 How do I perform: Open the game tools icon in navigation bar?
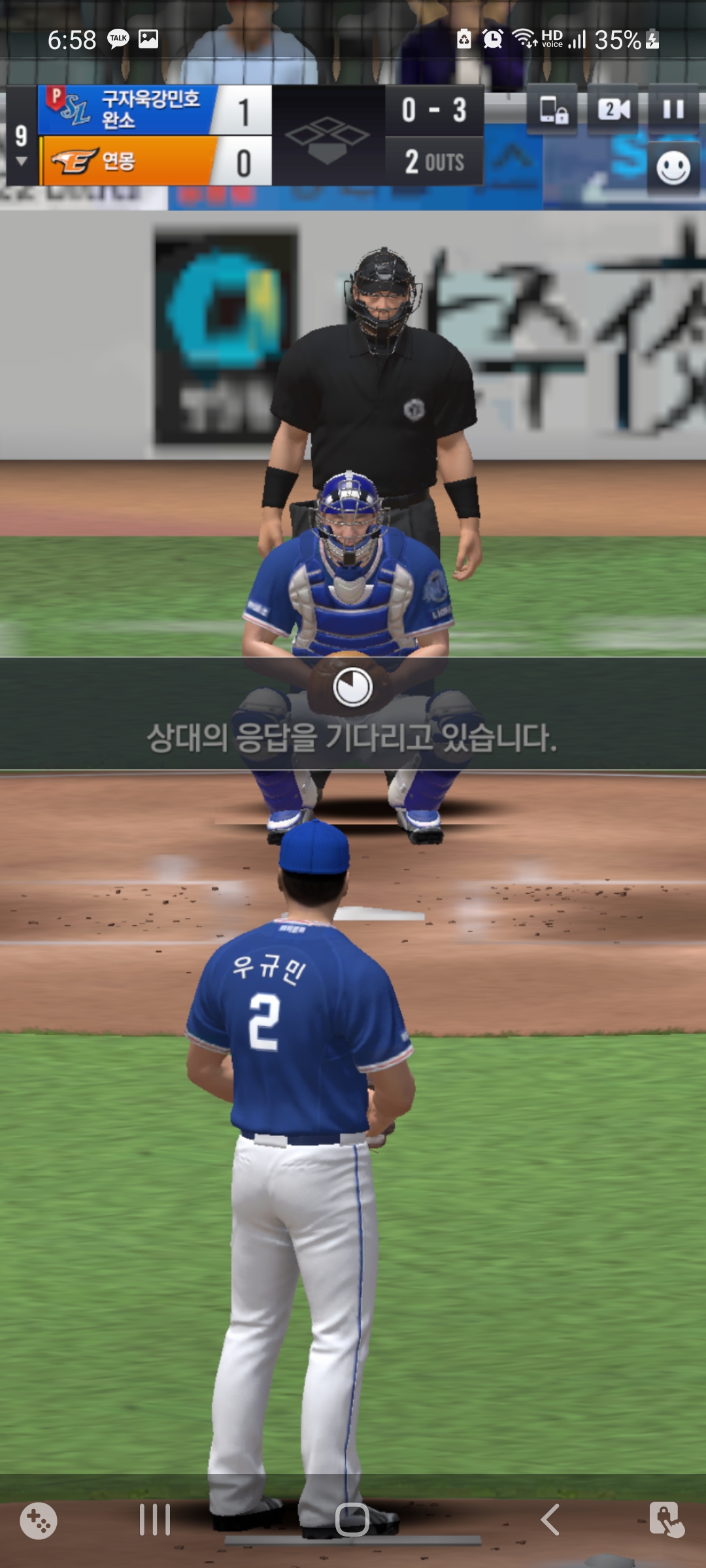pyautogui.click(x=39, y=1520)
